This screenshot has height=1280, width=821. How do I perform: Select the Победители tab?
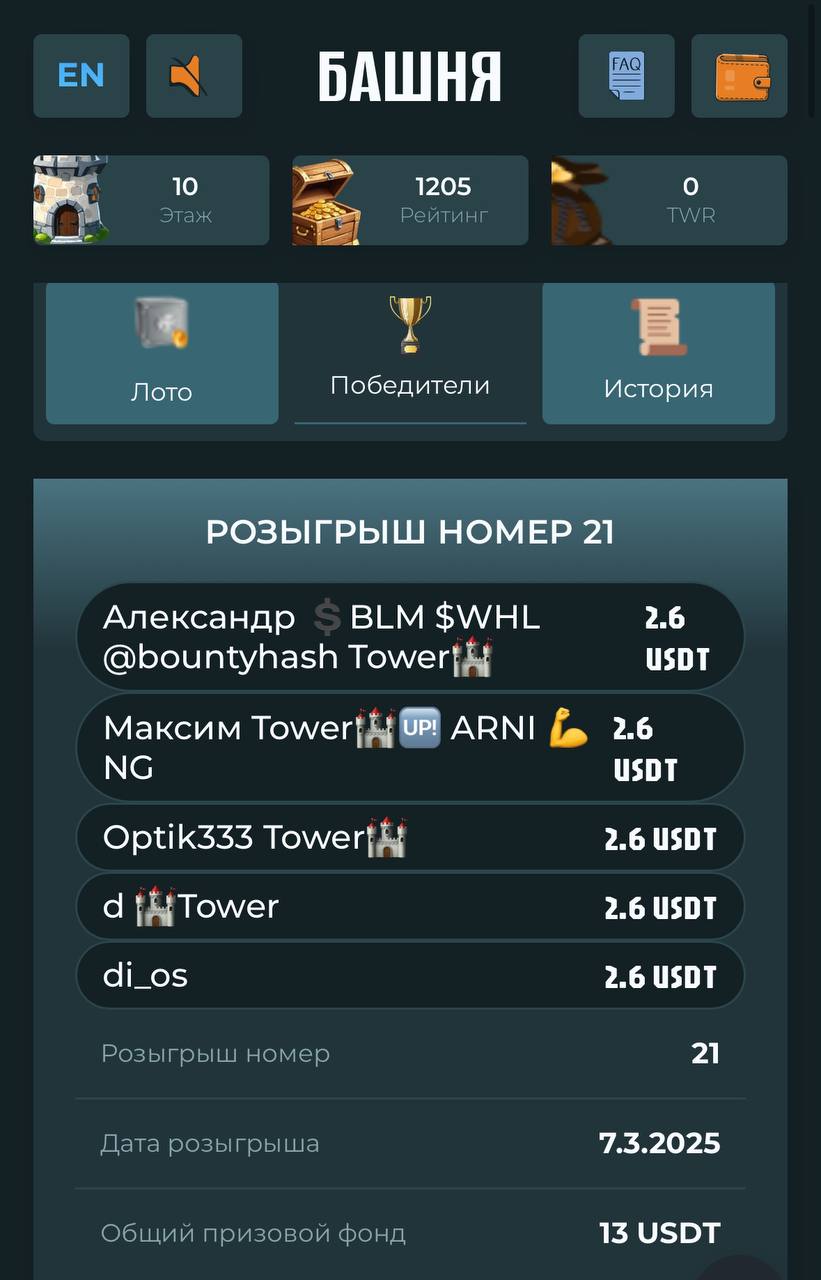click(x=410, y=353)
